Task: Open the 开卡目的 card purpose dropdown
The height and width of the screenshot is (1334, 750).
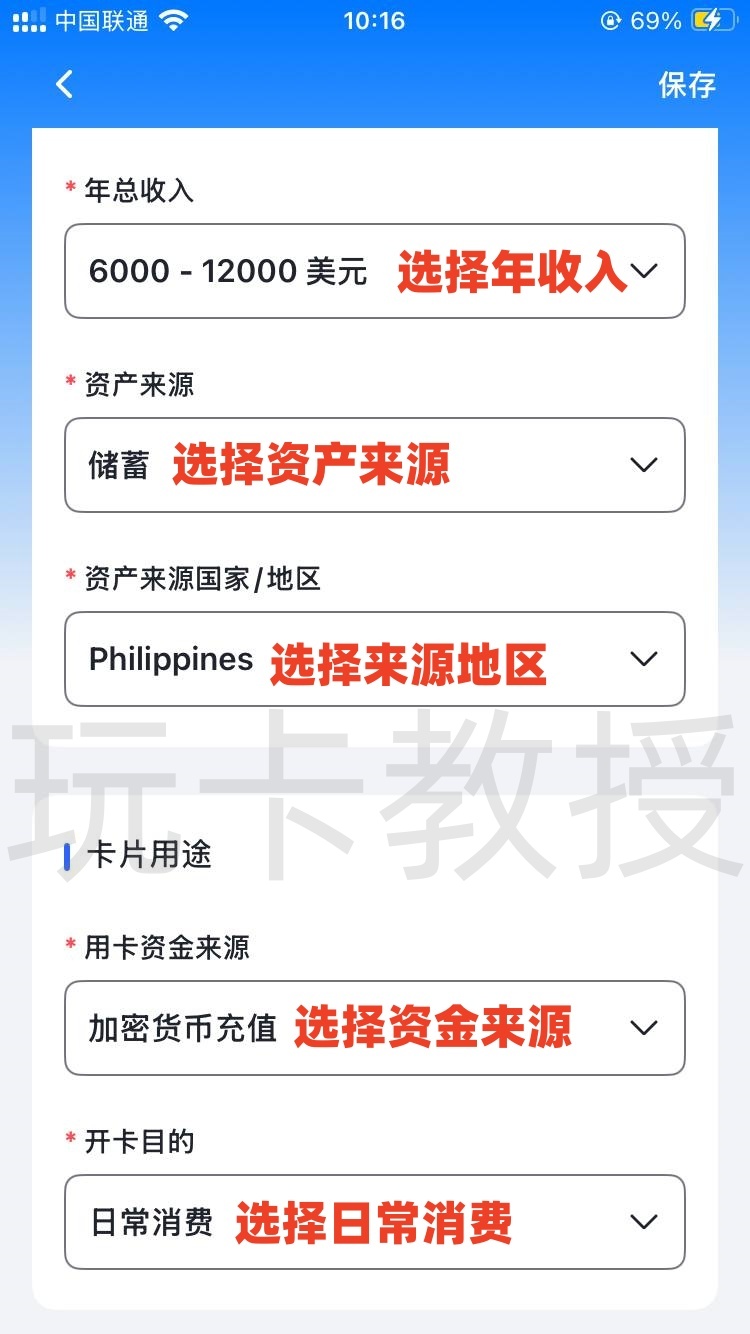Action: (x=375, y=1222)
